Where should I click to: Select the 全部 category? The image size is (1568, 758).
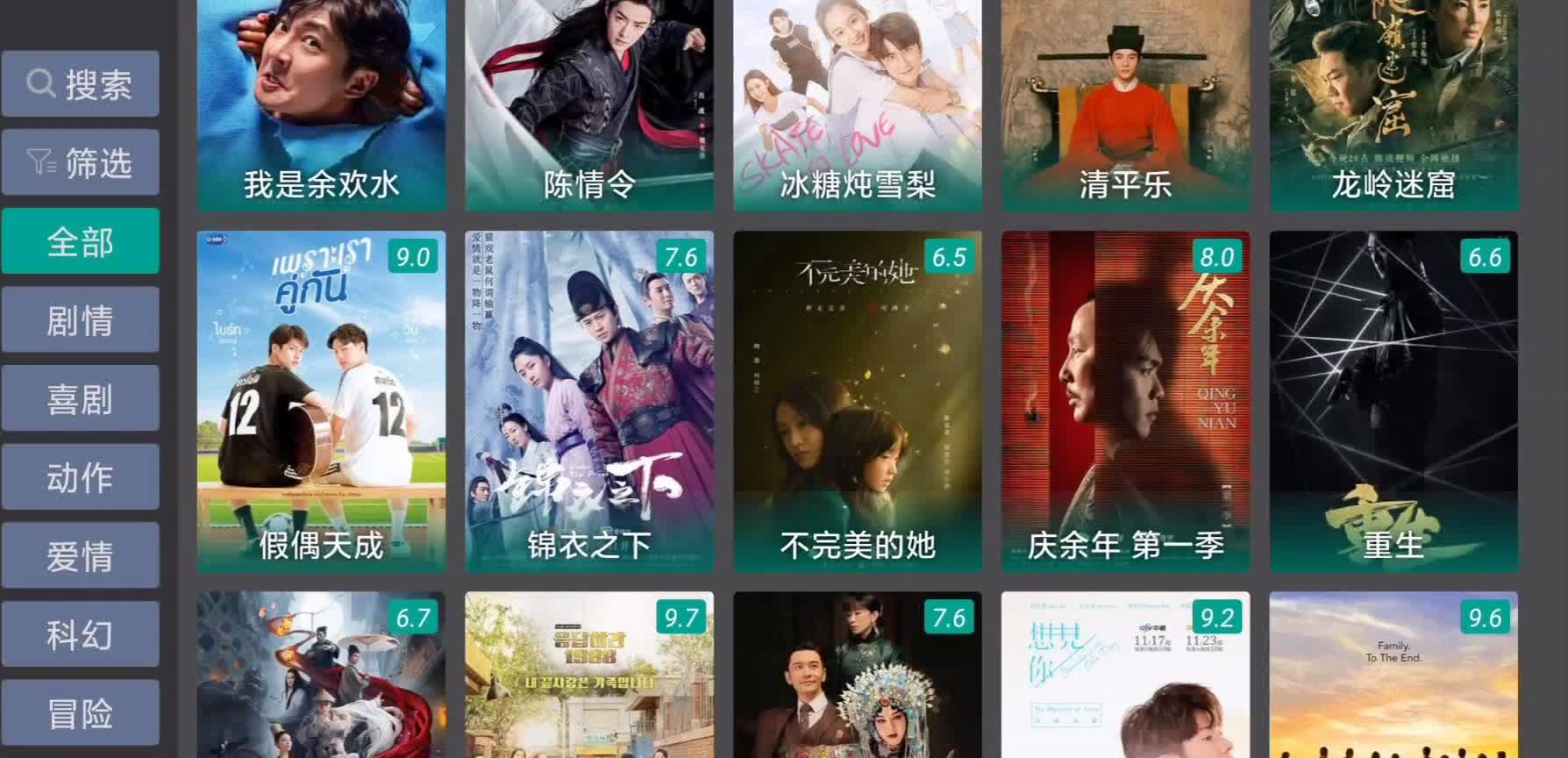pos(80,241)
